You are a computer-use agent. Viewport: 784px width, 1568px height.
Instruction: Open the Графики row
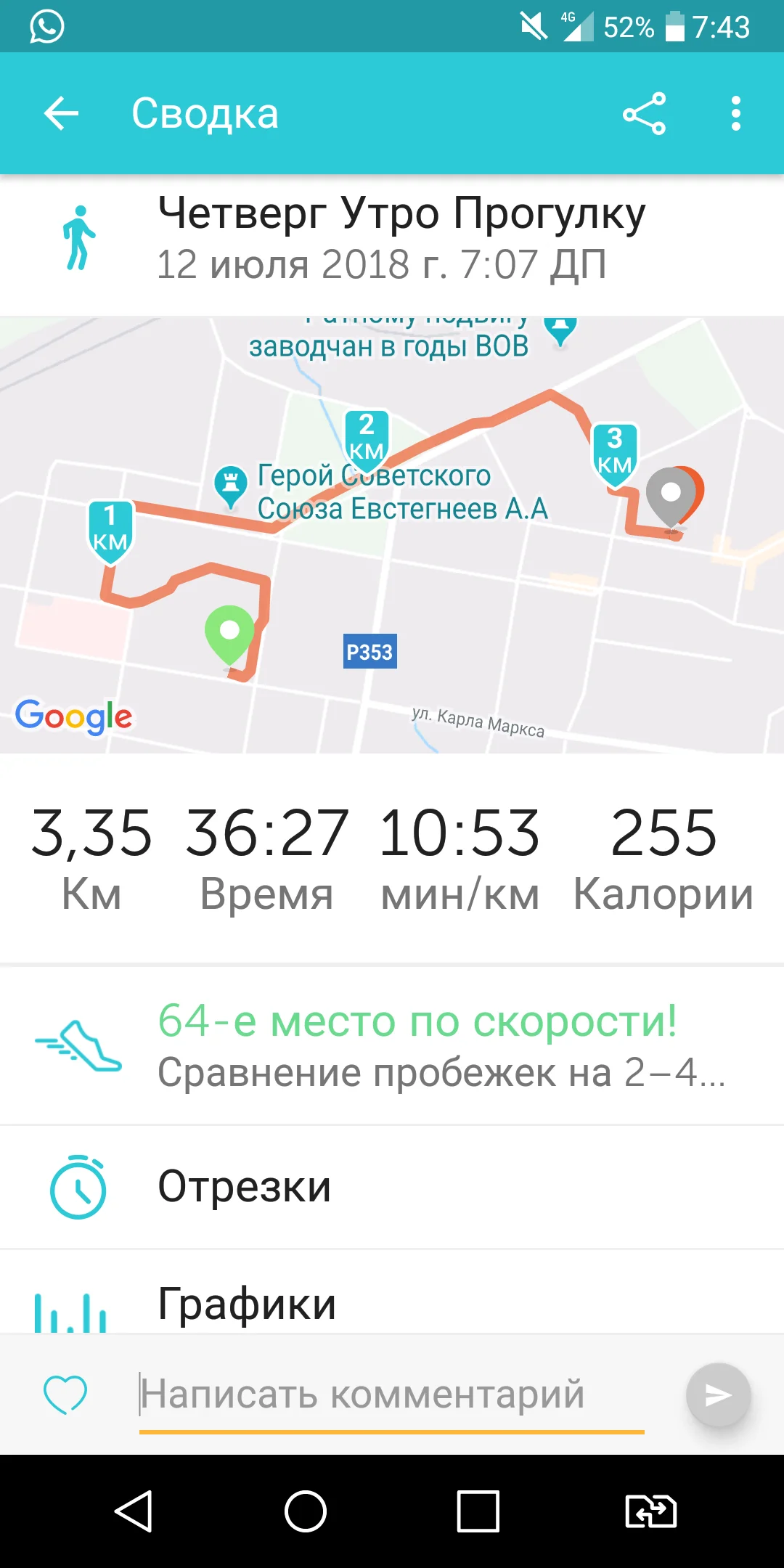[x=392, y=1292]
